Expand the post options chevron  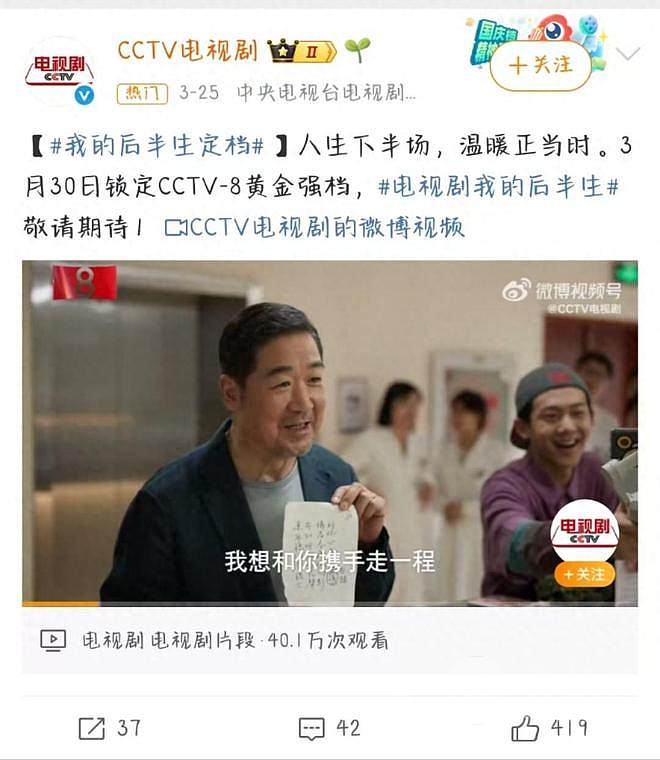[x=628, y=54]
